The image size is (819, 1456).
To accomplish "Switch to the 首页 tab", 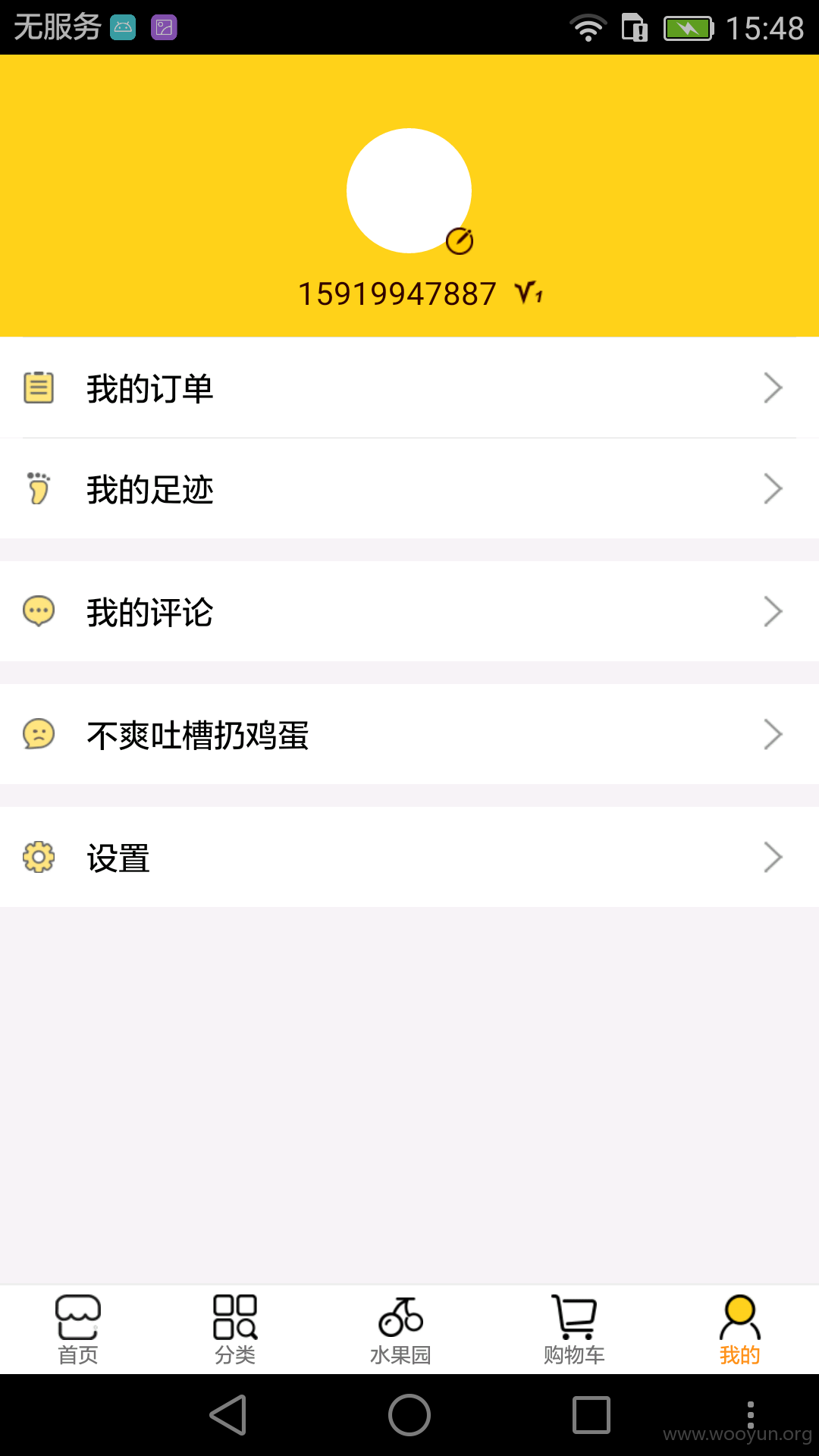I will coord(78,1330).
